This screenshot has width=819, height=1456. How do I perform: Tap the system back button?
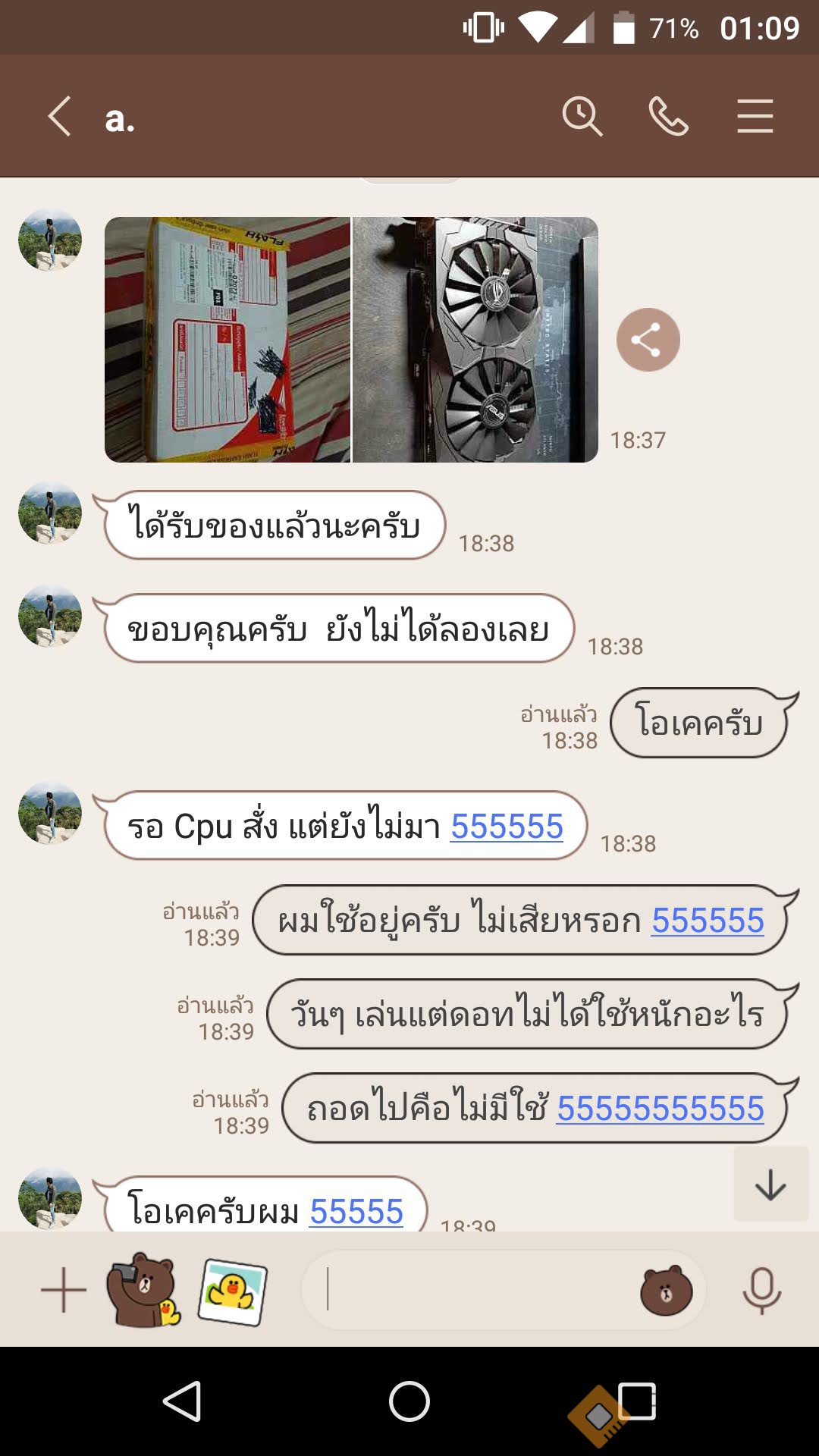coord(182,1401)
